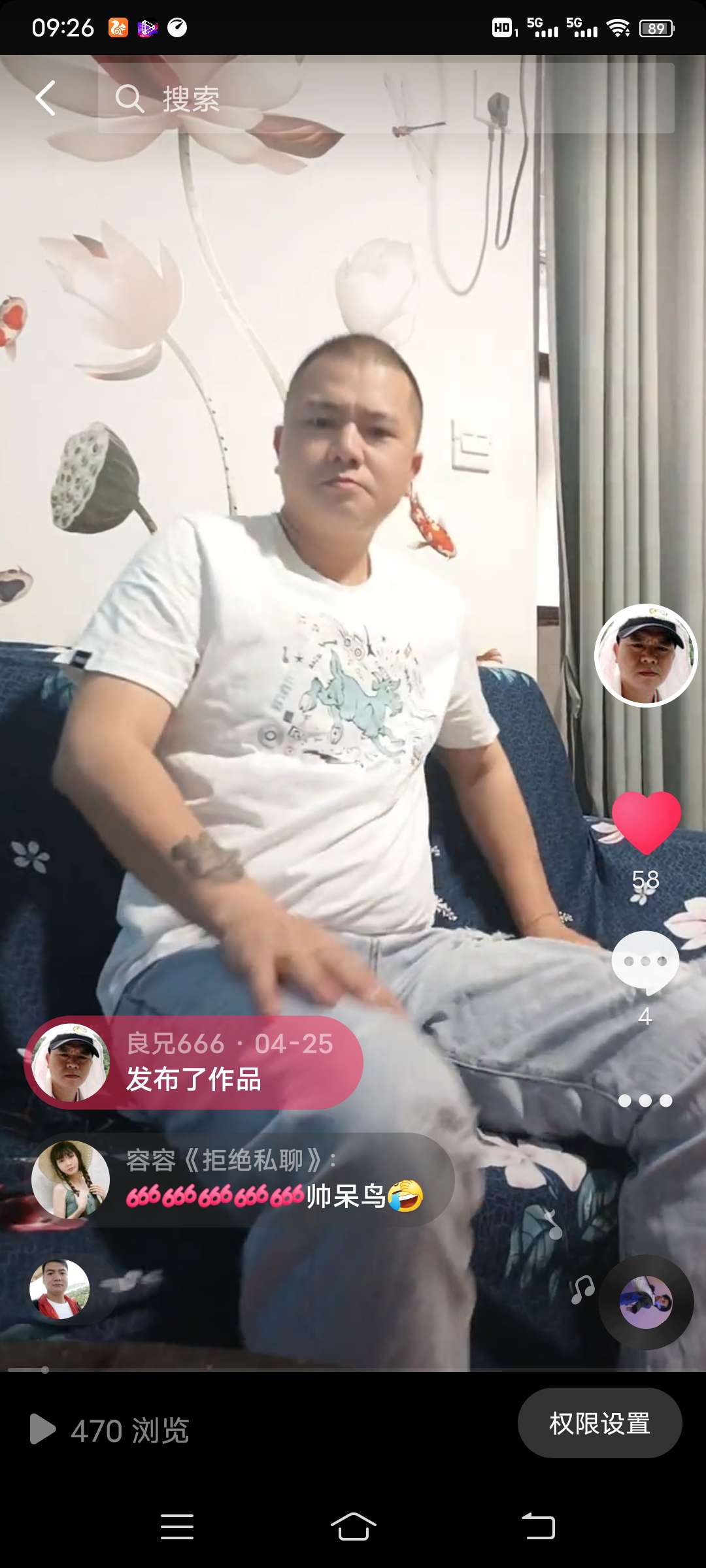Tap the small viewer avatar at bottom left
Image resolution: width=706 pixels, height=1568 pixels.
pyautogui.click(x=59, y=1288)
